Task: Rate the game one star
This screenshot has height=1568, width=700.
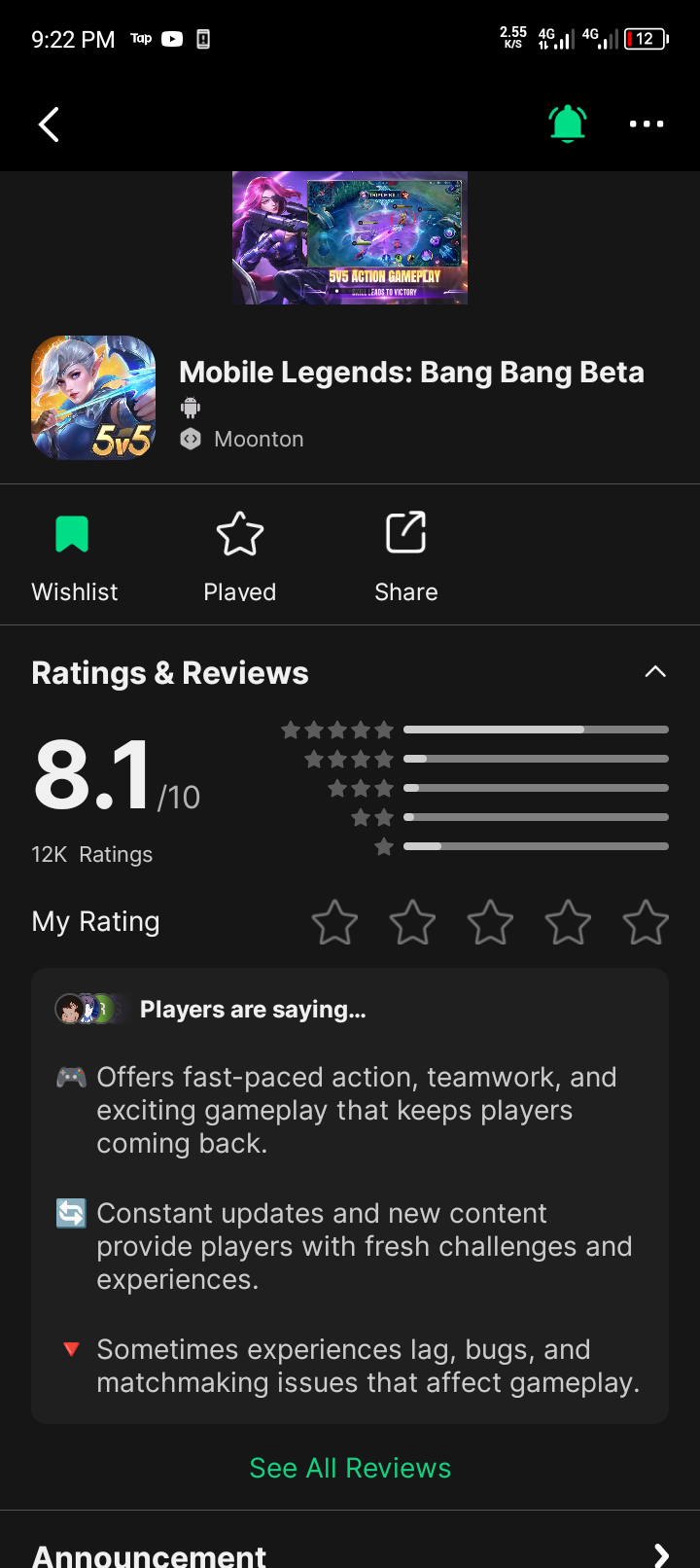Action: point(334,922)
